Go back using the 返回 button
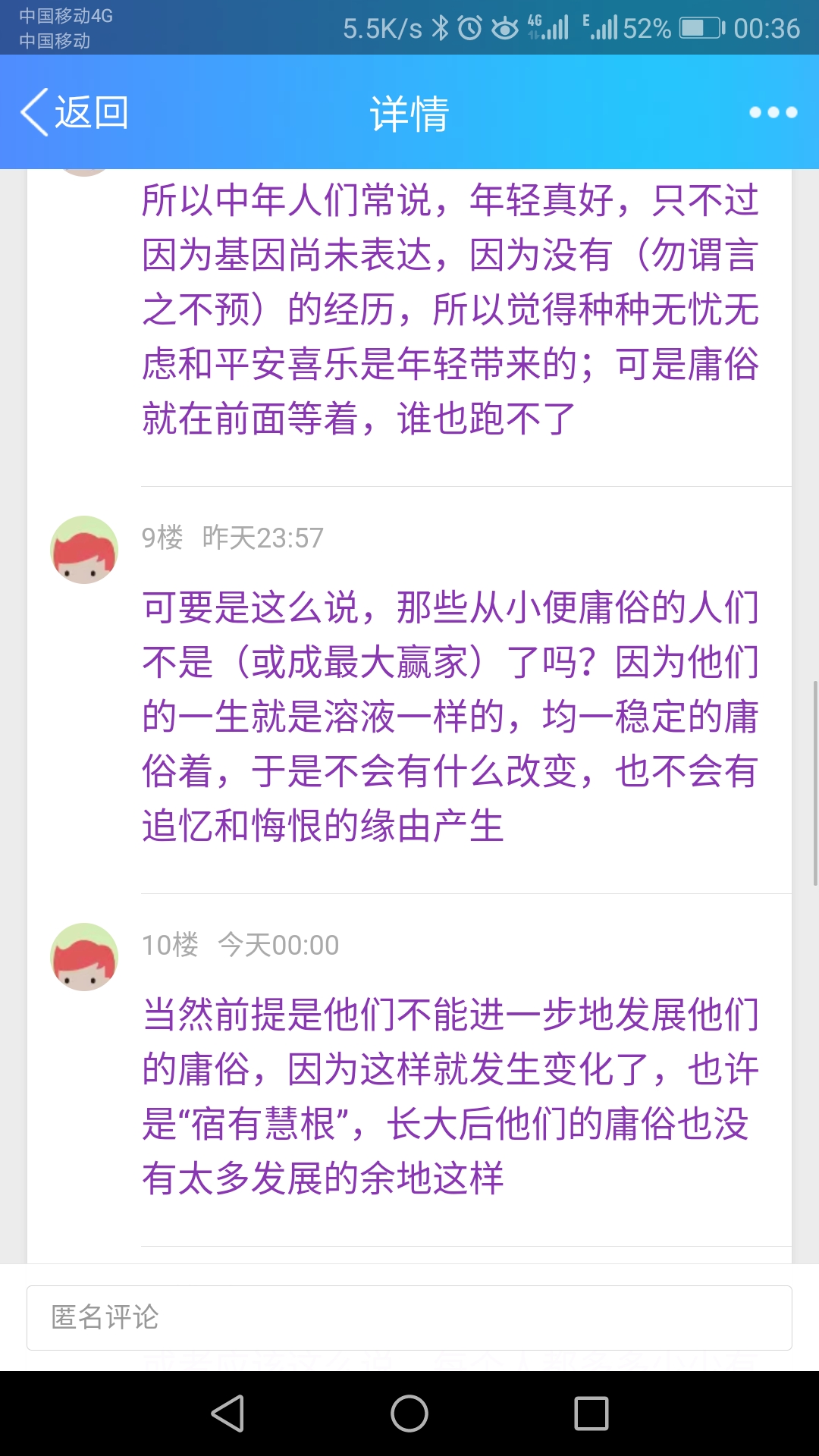Viewport: 819px width, 1456px height. click(x=74, y=112)
